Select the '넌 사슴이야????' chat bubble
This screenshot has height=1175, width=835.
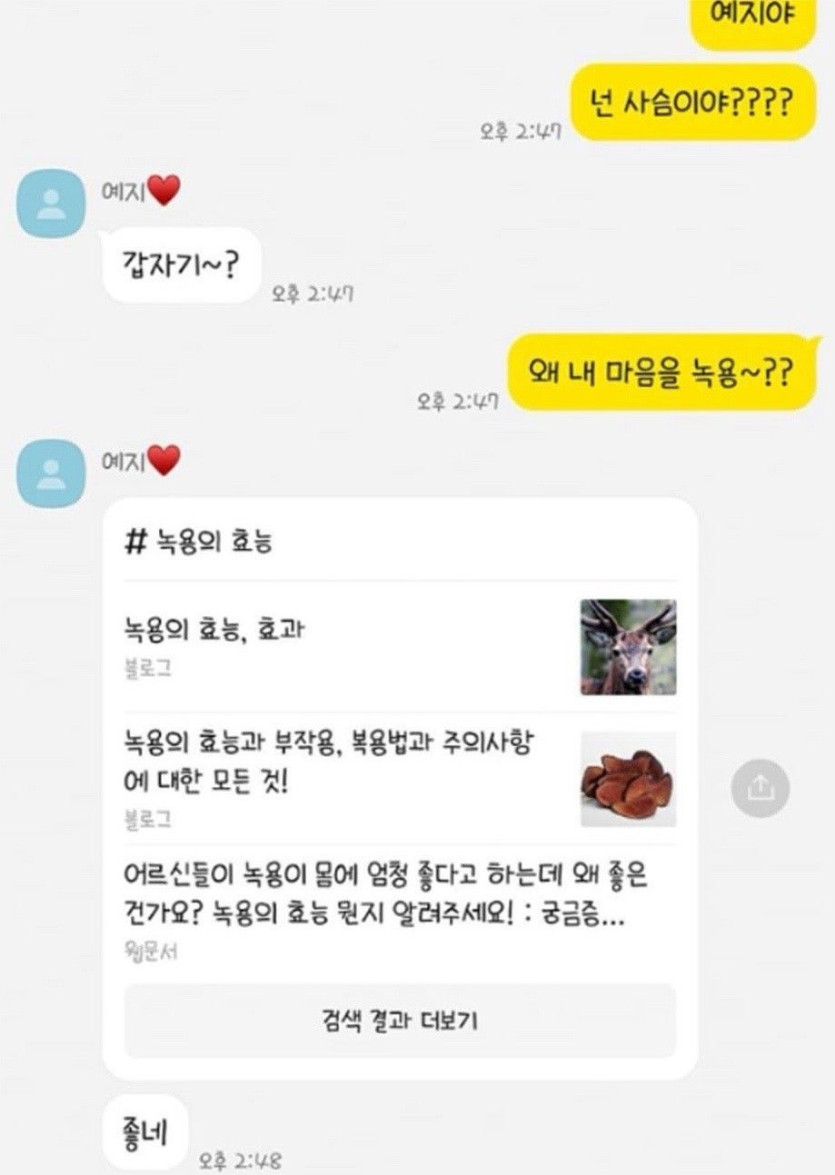tap(696, 100)
